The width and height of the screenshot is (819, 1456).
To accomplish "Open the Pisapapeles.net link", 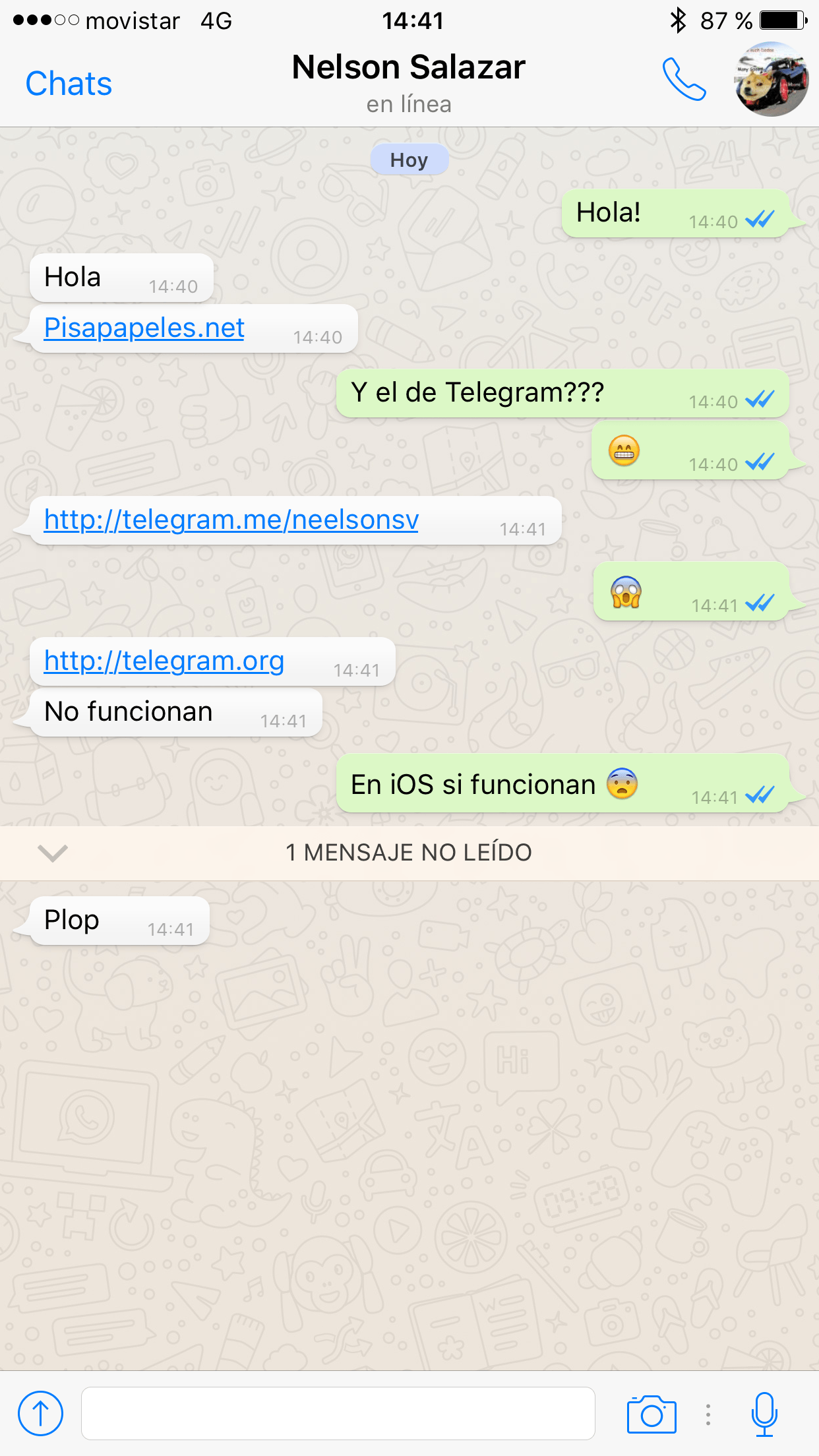I will click(144, 328).
